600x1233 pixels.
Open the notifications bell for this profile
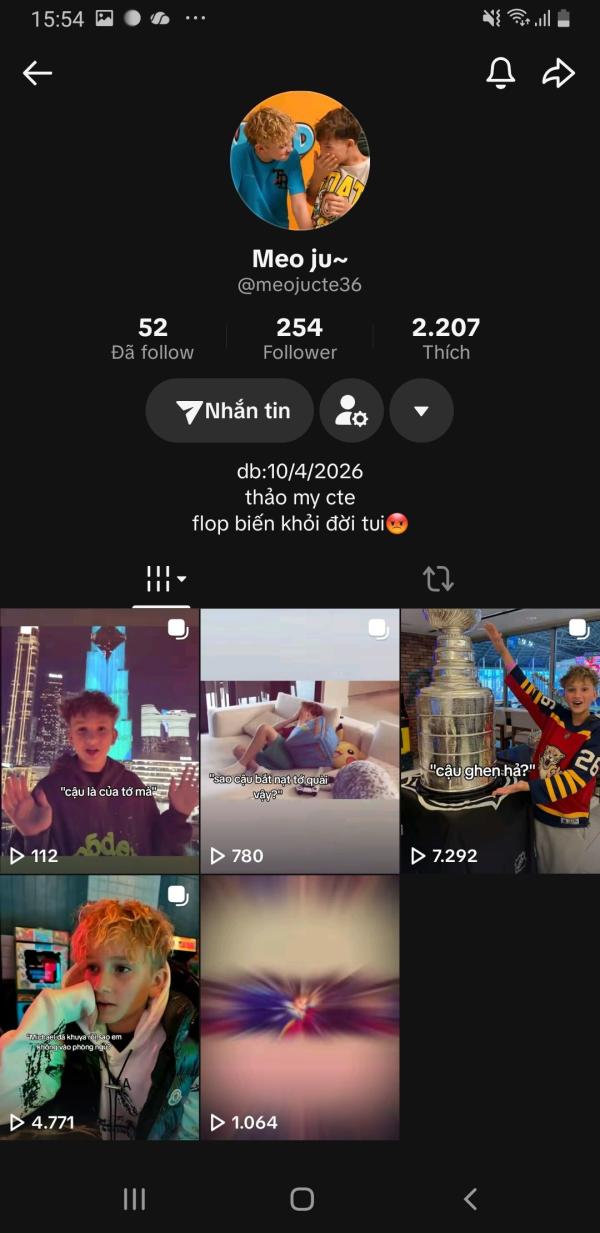[501, 73]
